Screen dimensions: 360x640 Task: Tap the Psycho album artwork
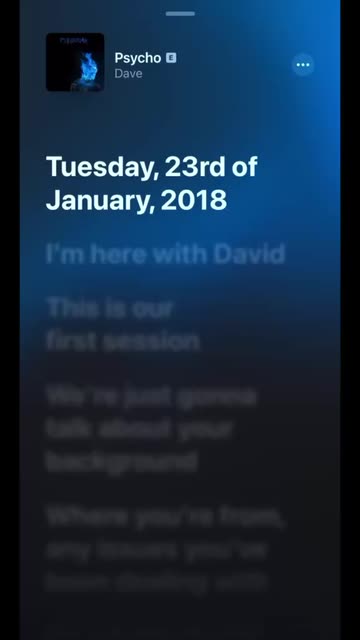tap(75, 62)
